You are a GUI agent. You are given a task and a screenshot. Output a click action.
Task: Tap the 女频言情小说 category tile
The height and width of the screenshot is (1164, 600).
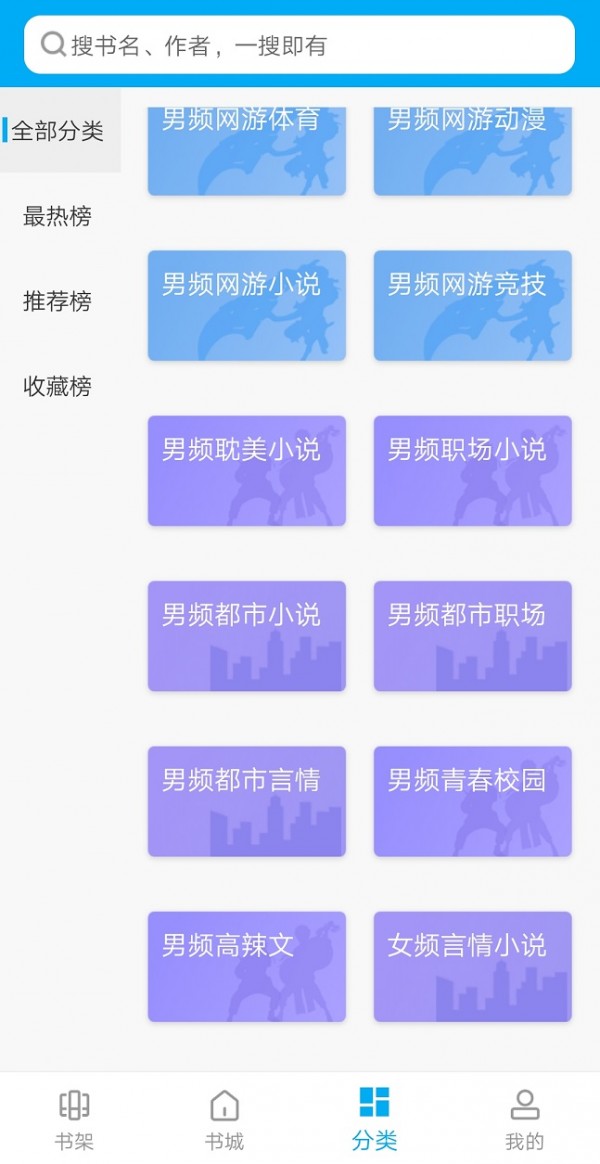point(473,965)
